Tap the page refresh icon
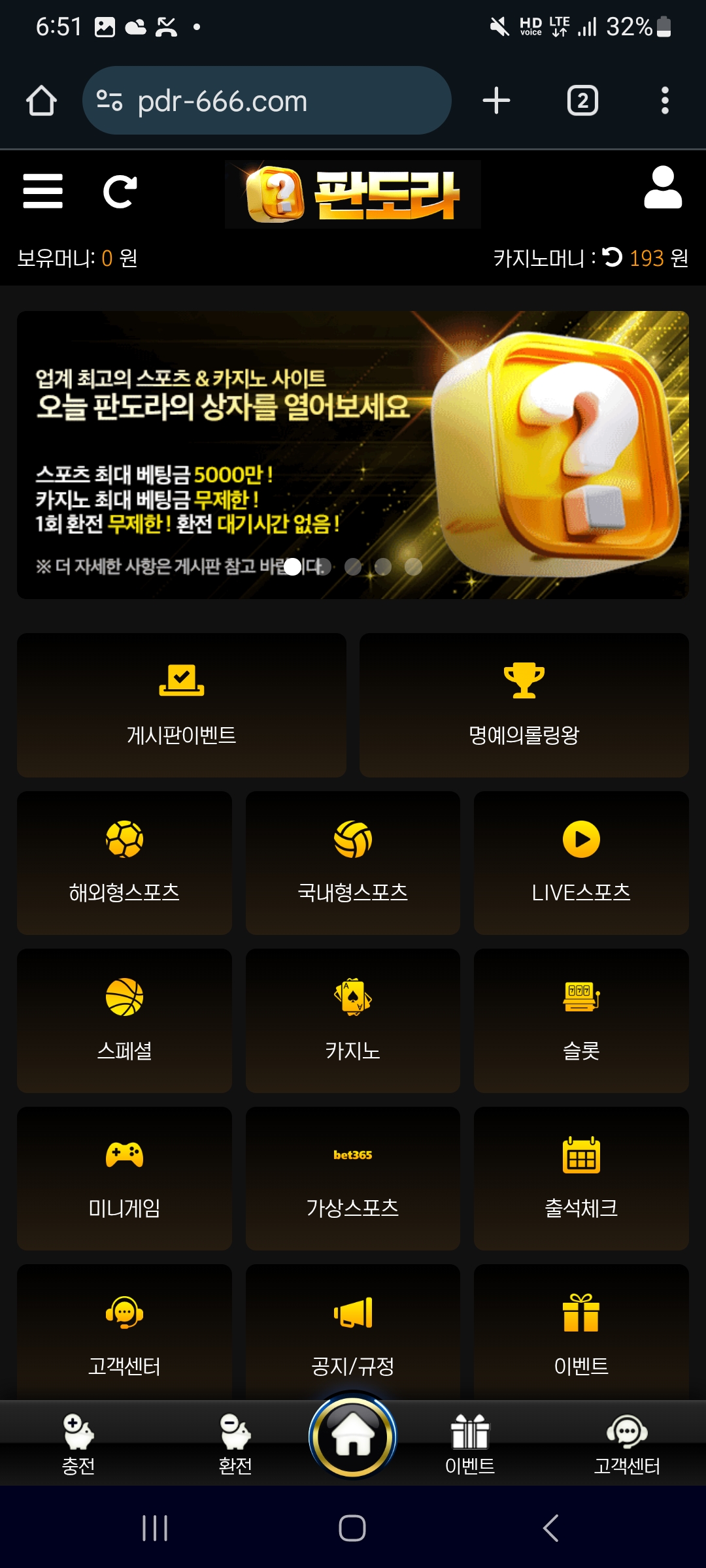 pyautogui.click(x=120, y=191)
